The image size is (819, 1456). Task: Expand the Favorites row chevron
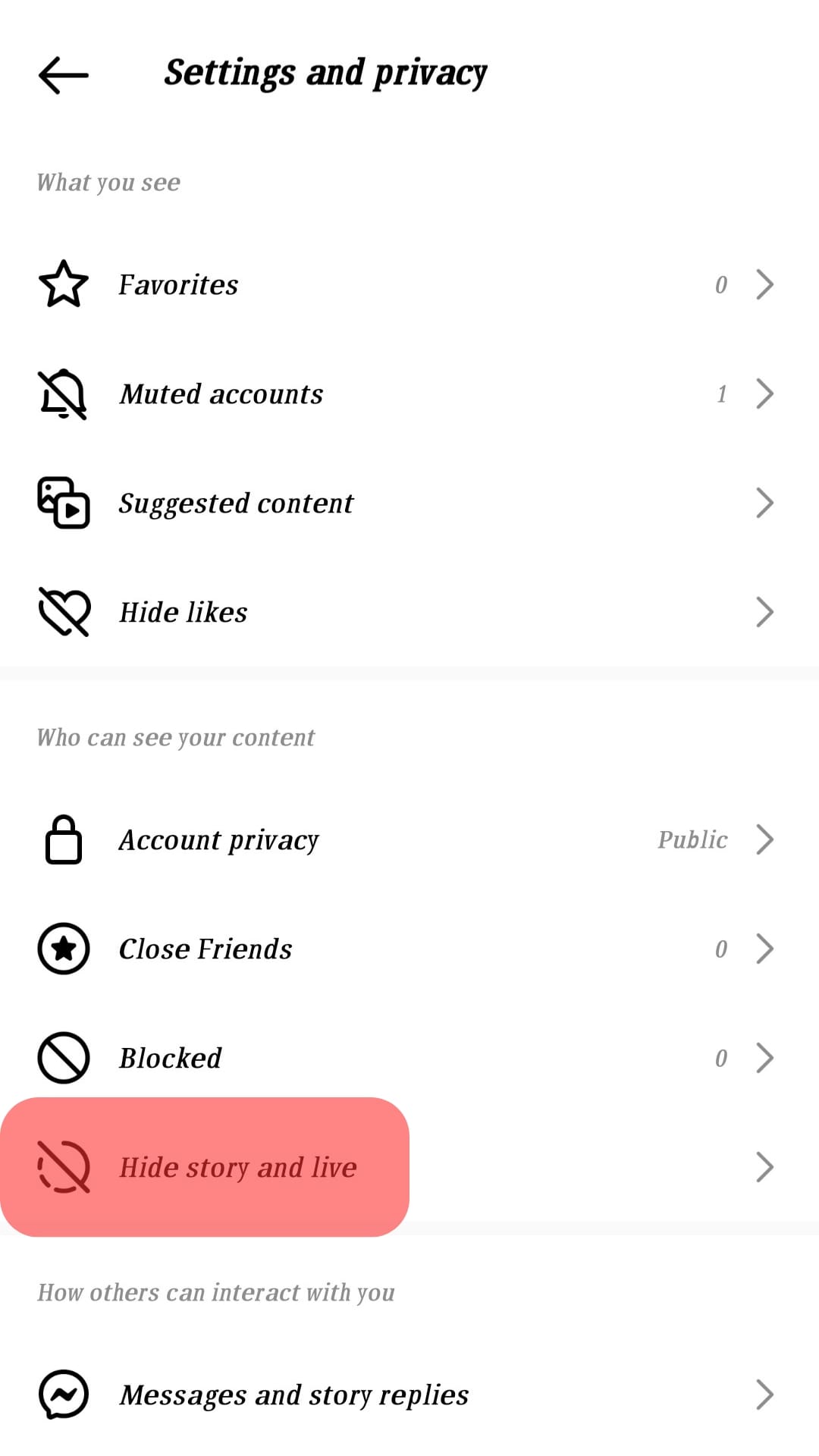pyautogui.click(x=764, y=284)
